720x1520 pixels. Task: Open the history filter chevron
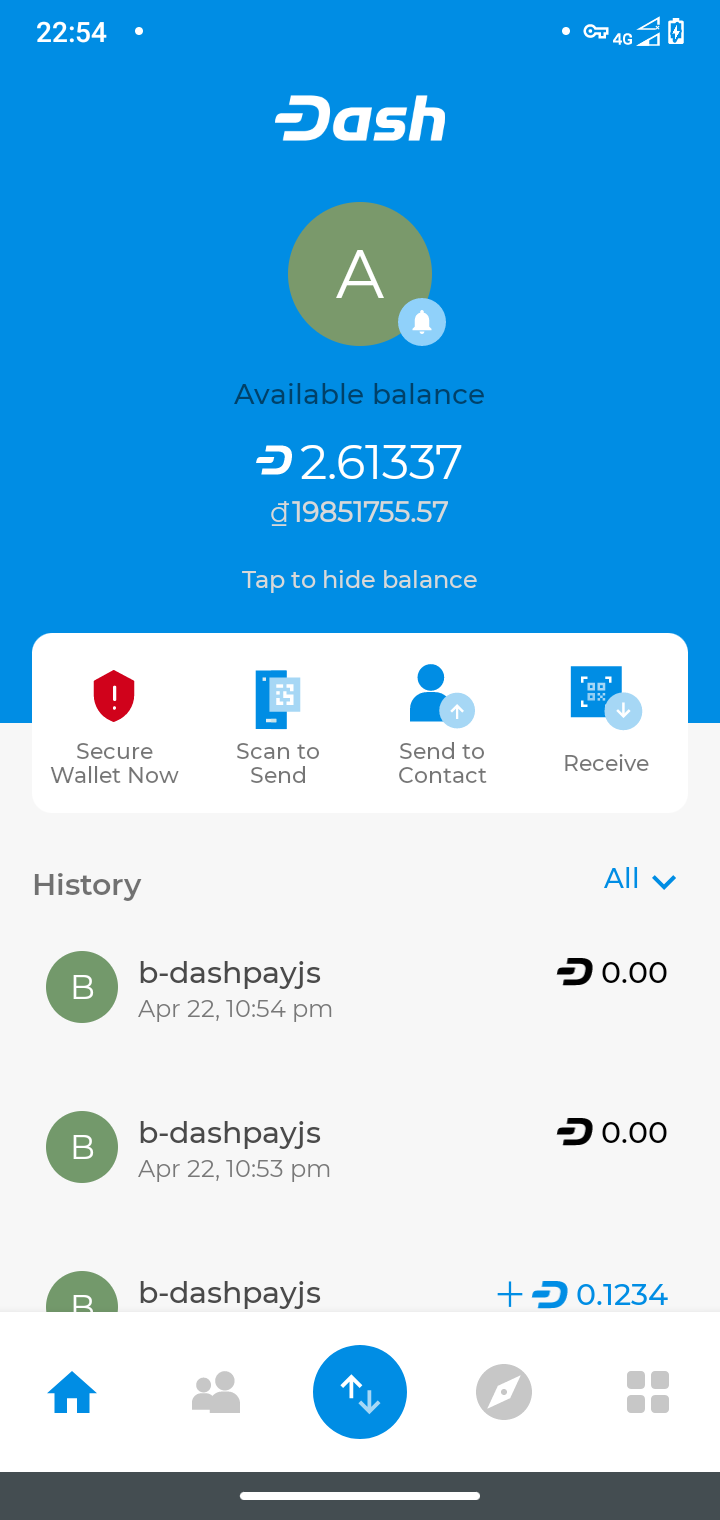(x=663, y=882)
